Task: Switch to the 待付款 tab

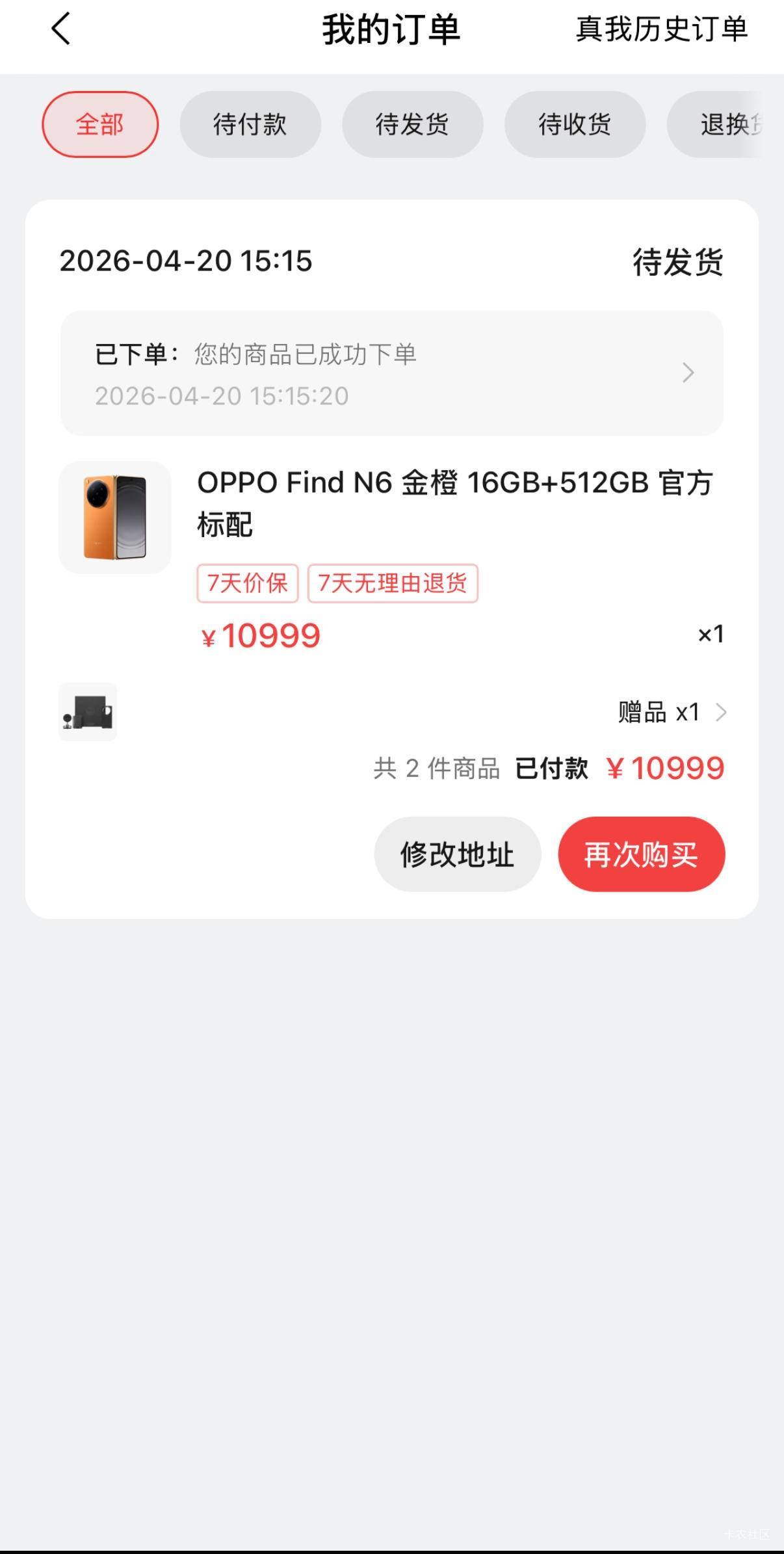Action: (x=250, y=124)
